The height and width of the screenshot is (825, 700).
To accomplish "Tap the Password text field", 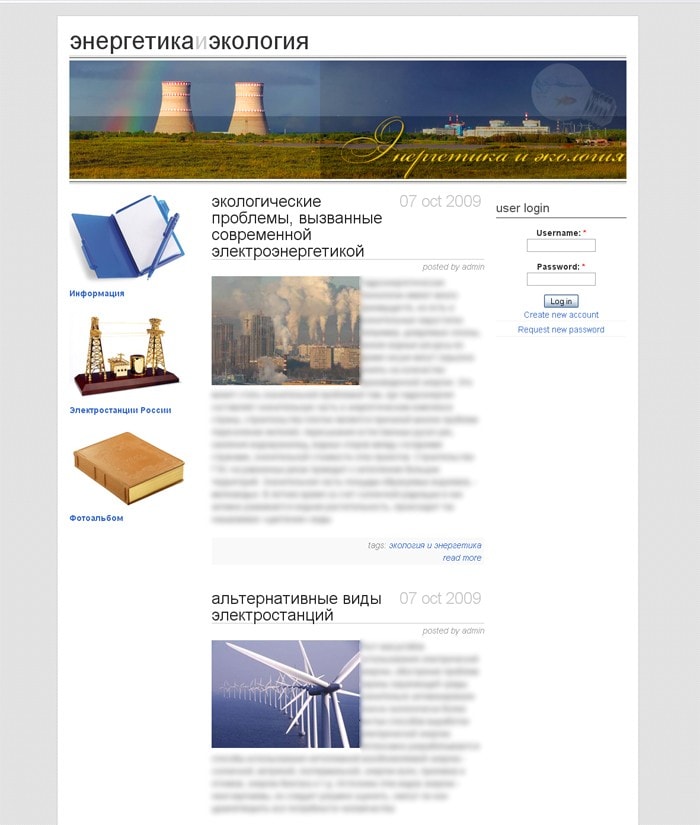I will (x=560, y=279).
